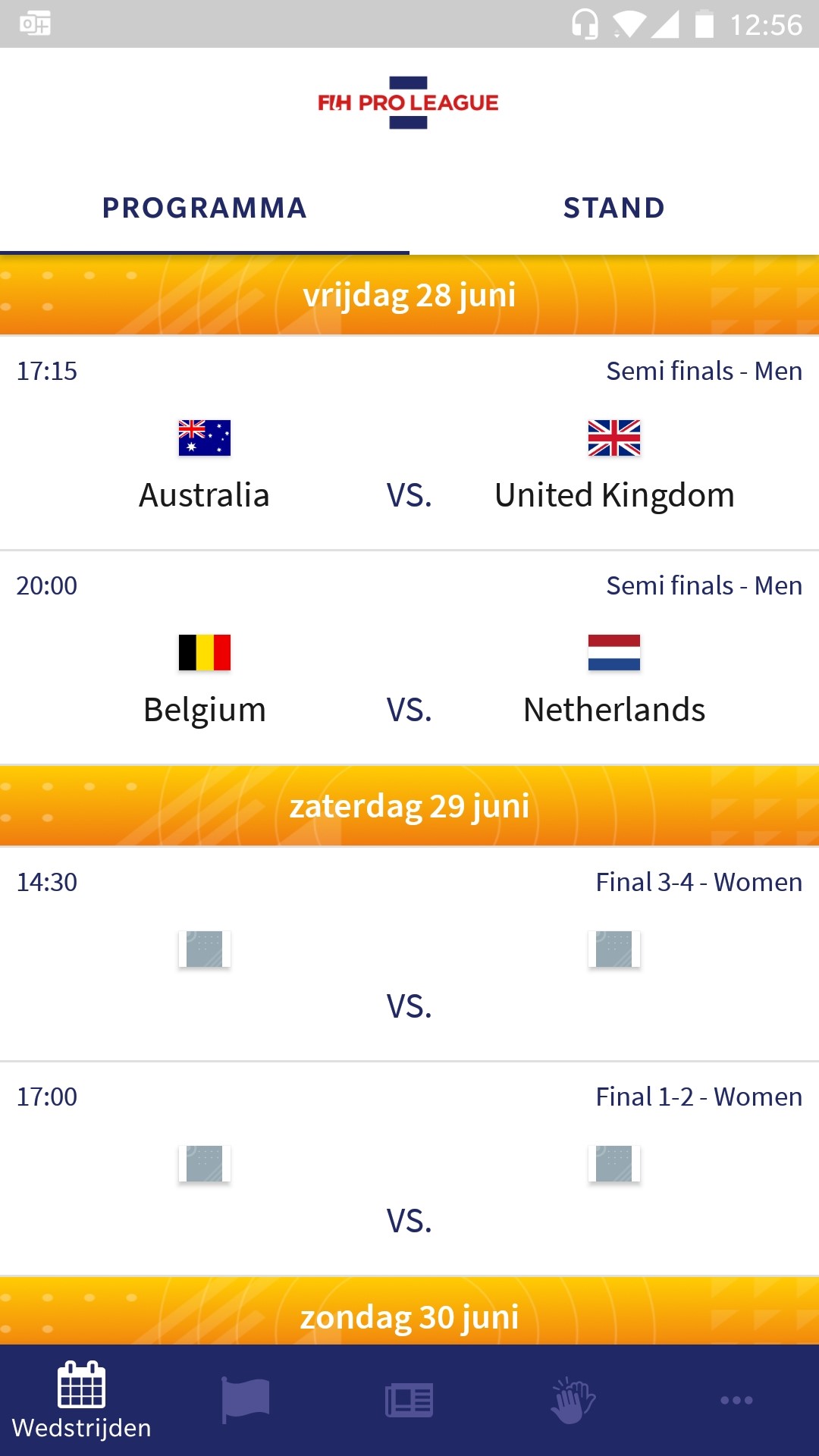Open the clapping hands tab
The width and height of the screenshot is (819, 1456).
[x=573, y=1400]
